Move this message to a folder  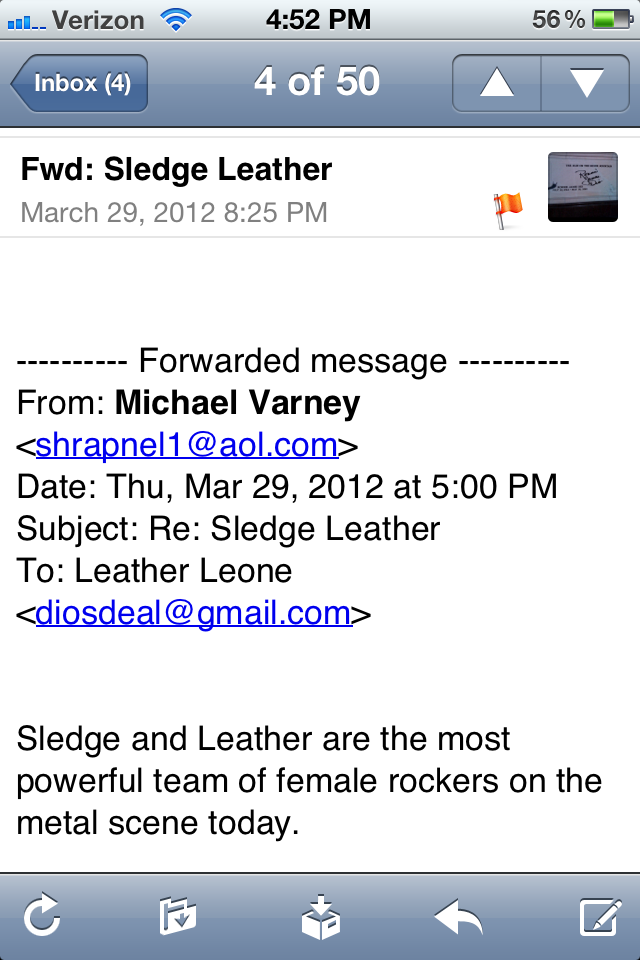tap(178, 916)
